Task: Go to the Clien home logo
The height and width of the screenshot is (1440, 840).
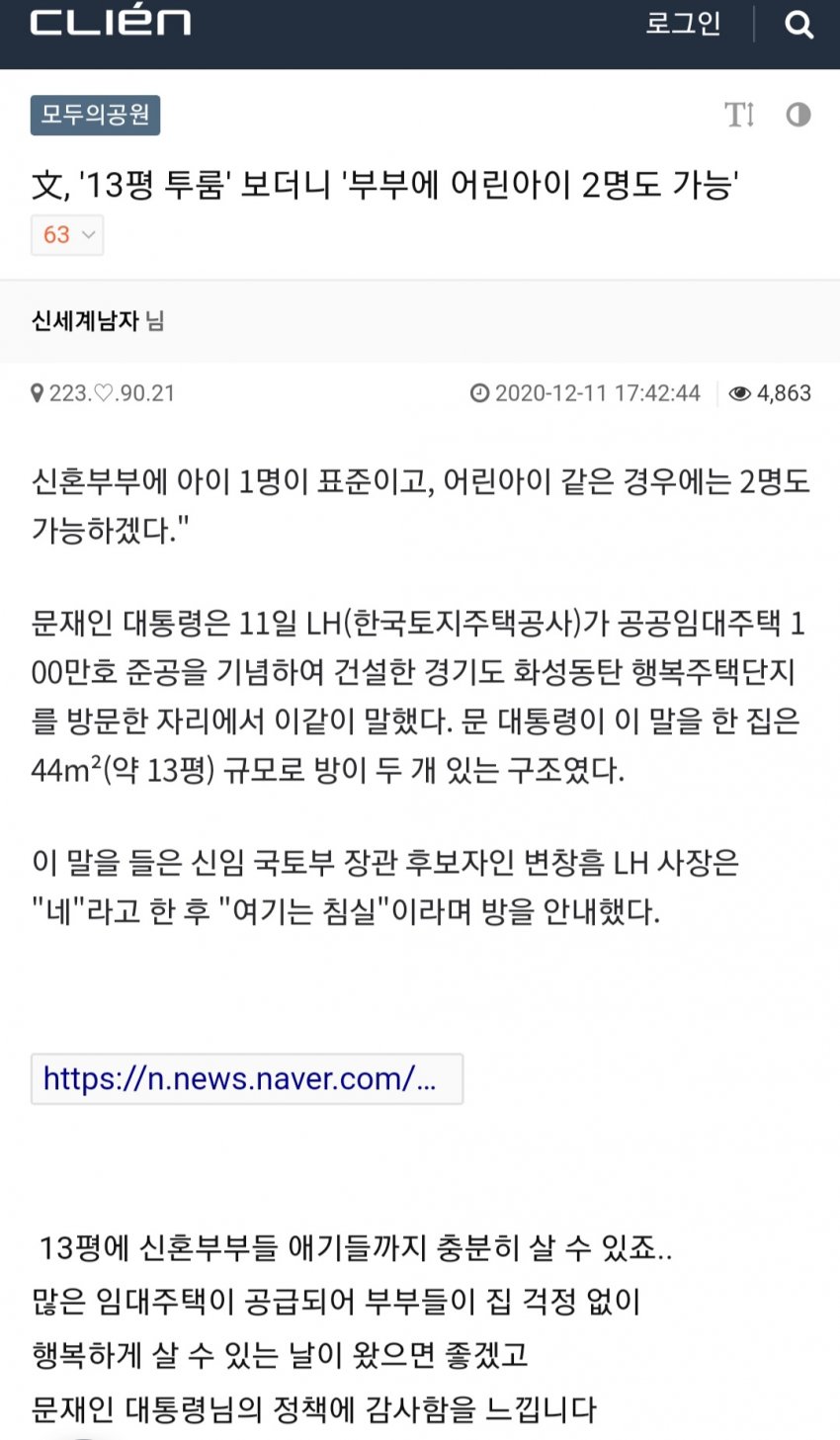Action: coord(111,24)
